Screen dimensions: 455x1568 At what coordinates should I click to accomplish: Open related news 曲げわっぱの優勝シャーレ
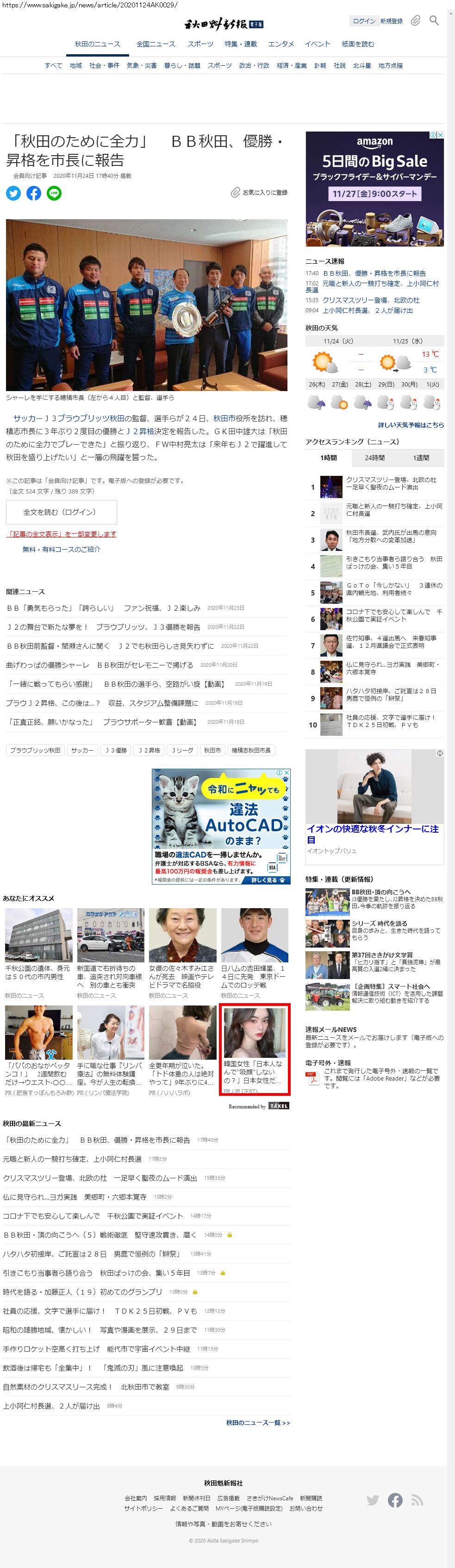point(100,665)
